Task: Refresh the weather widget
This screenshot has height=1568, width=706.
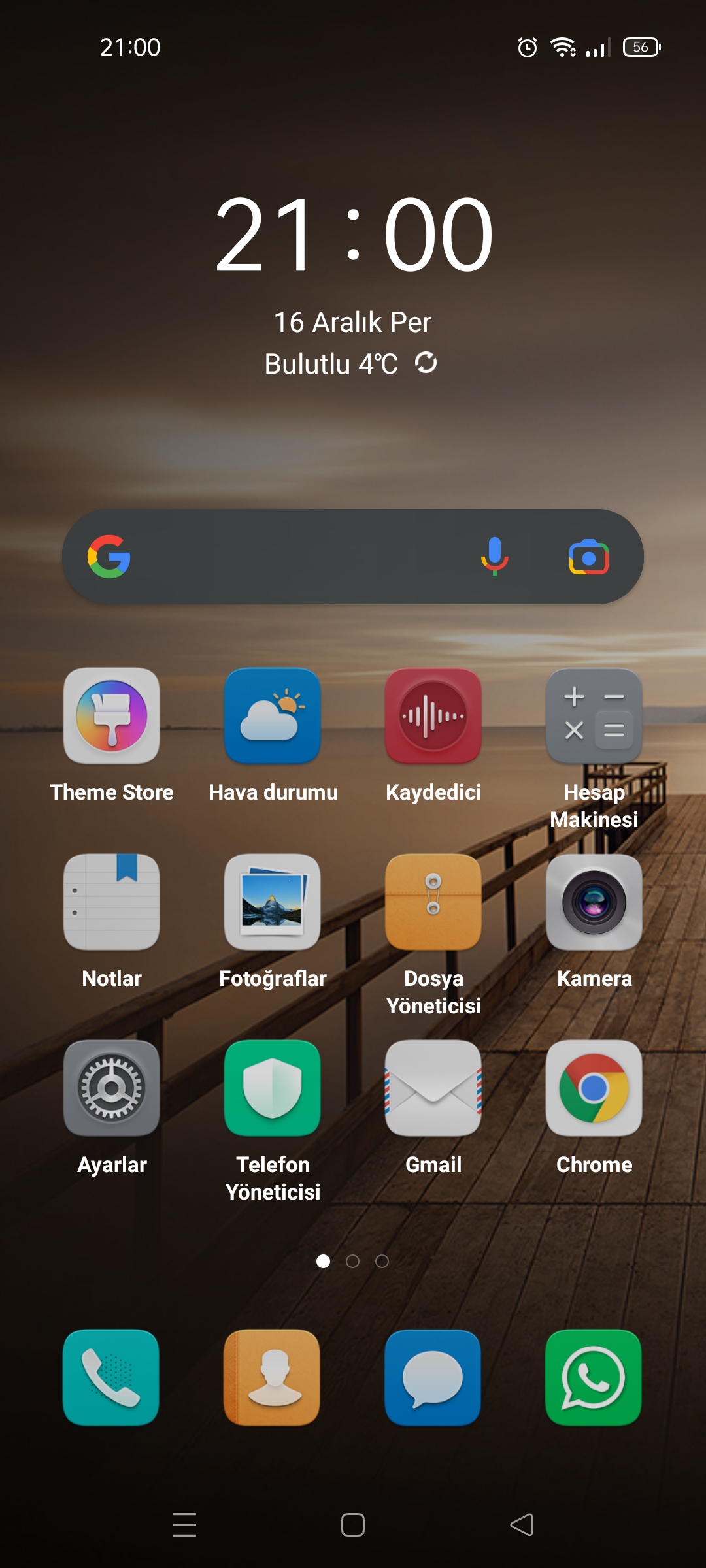Action: [x=426, y=363]
